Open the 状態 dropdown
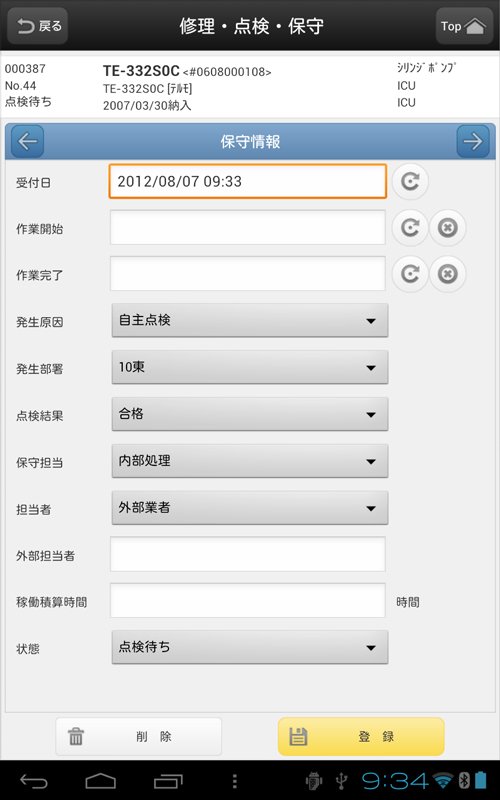 pyautogui.click(x=249, y=647)
